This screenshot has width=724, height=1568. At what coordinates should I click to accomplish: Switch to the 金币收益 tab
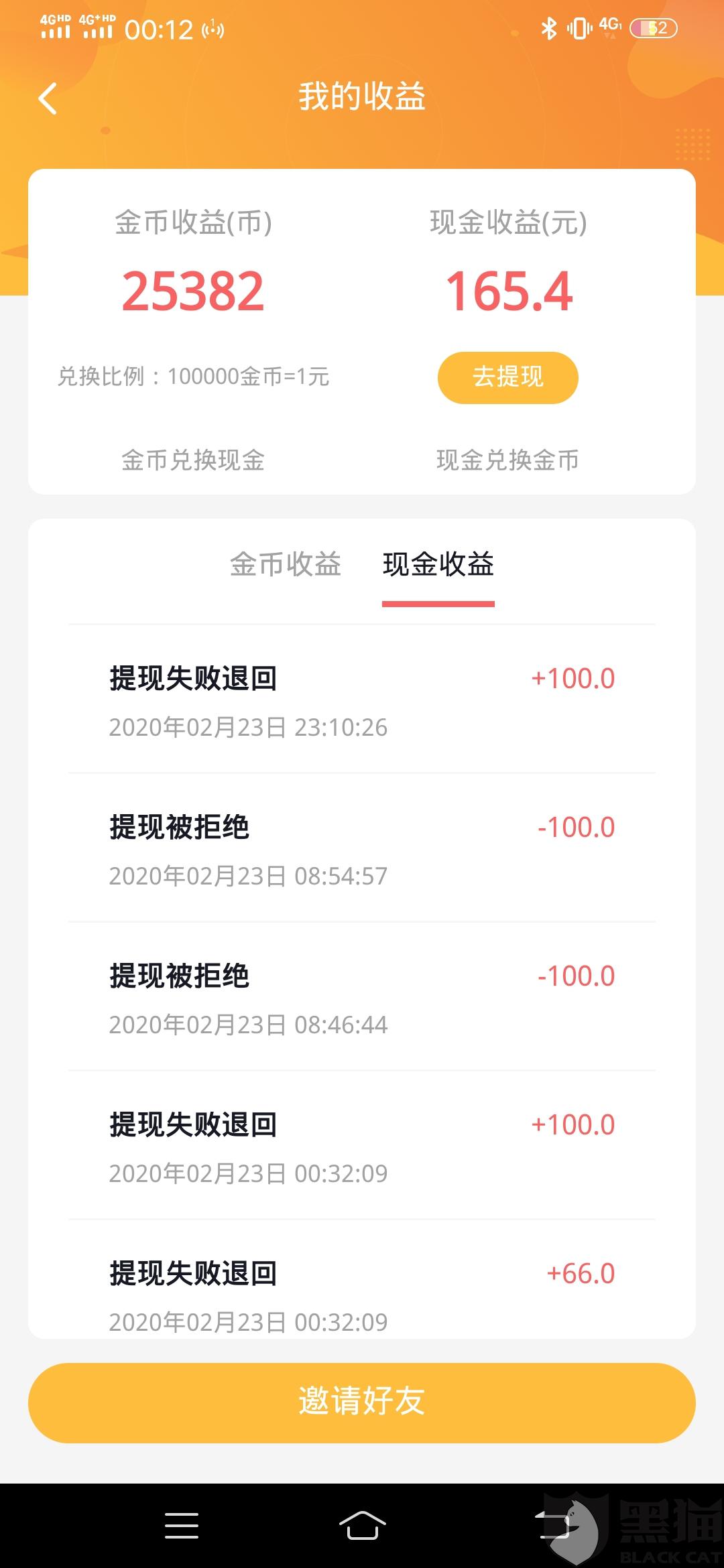286,564
